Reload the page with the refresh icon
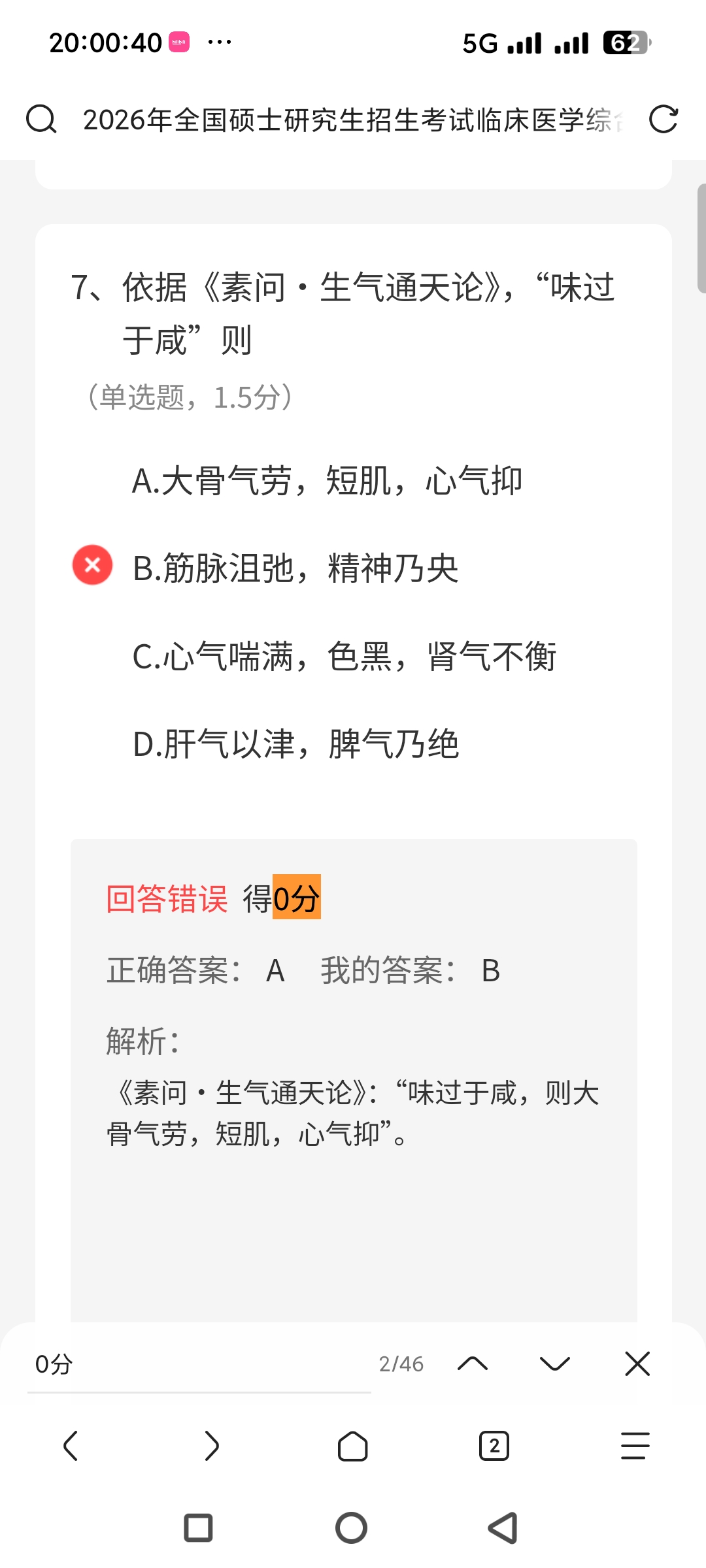The width and height of the screenshot is (706, 1568). point(663,120)
